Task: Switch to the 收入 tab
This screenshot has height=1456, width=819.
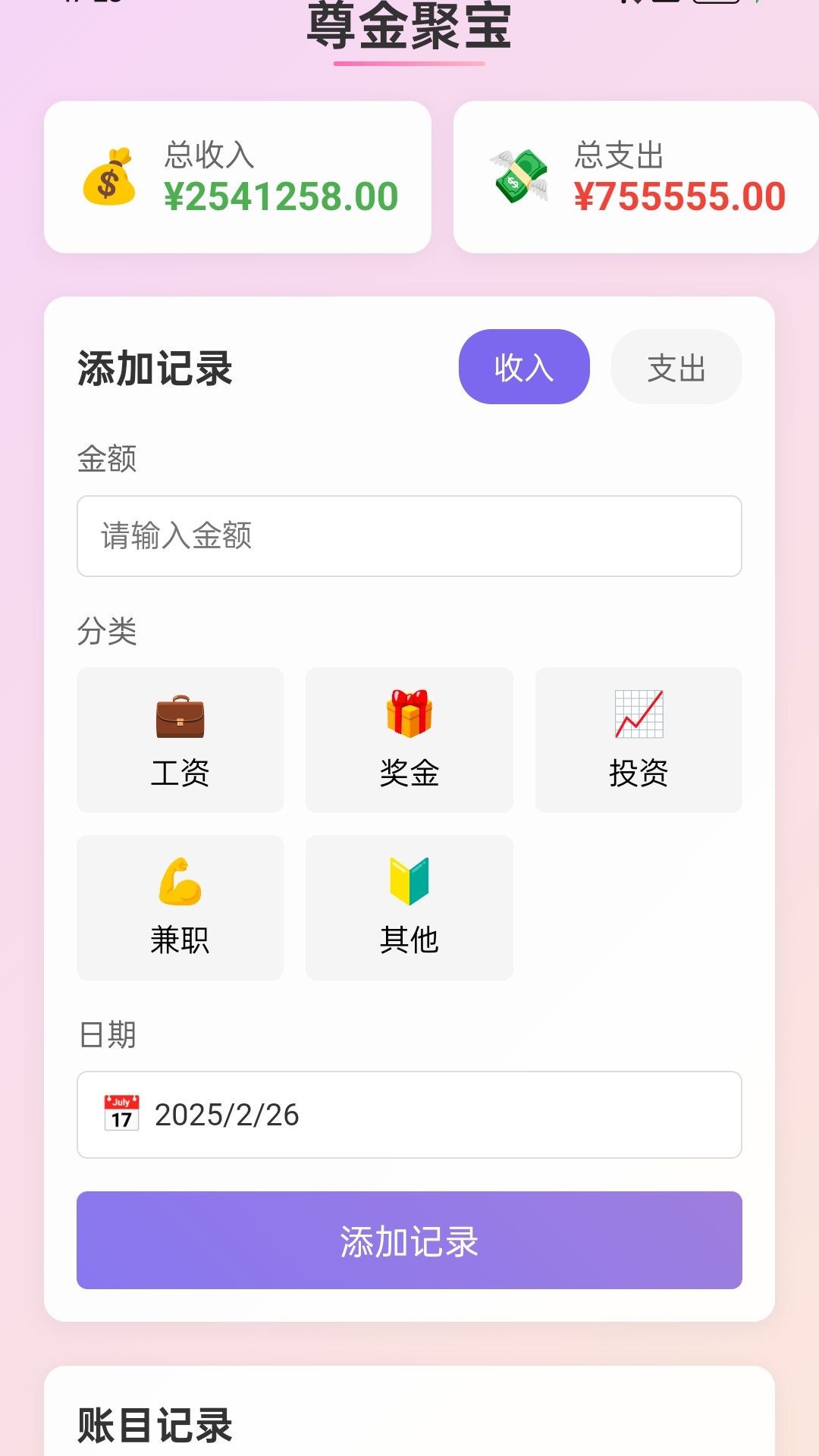Action: click(524, 366)
